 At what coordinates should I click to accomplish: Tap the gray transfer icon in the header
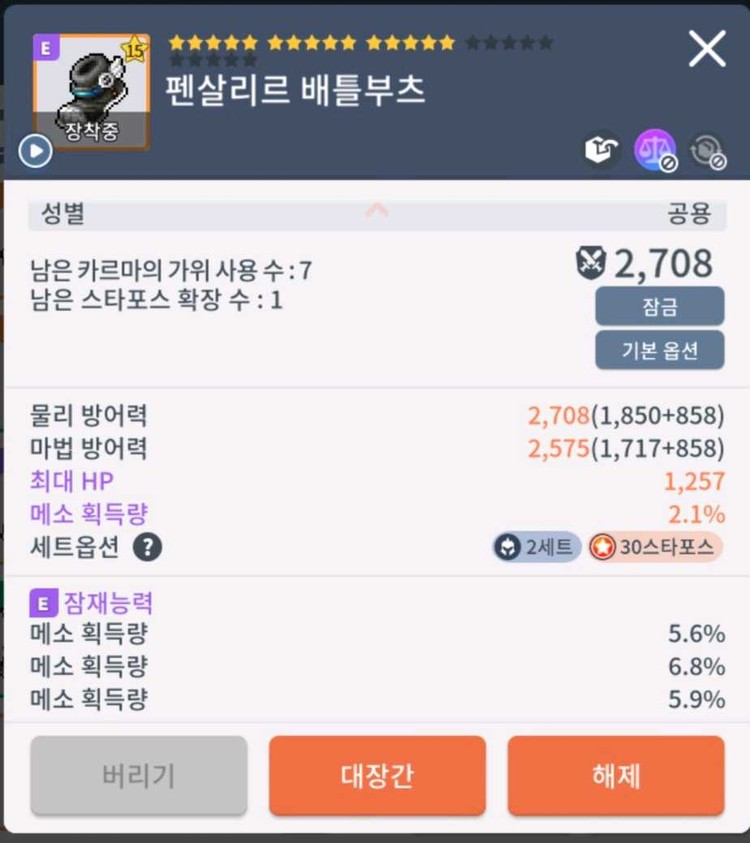pos(708,151)
